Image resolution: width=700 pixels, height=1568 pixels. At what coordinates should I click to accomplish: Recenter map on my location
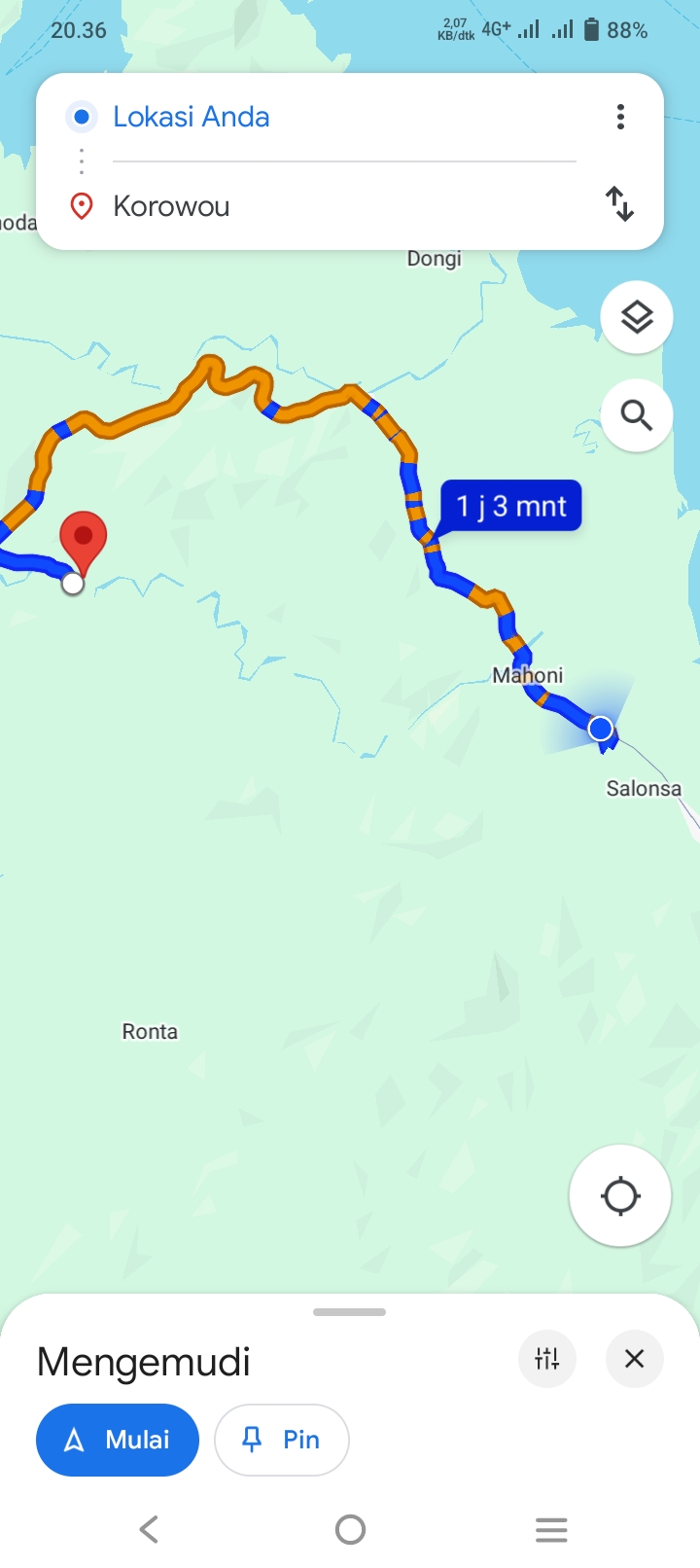(620, 1195)
